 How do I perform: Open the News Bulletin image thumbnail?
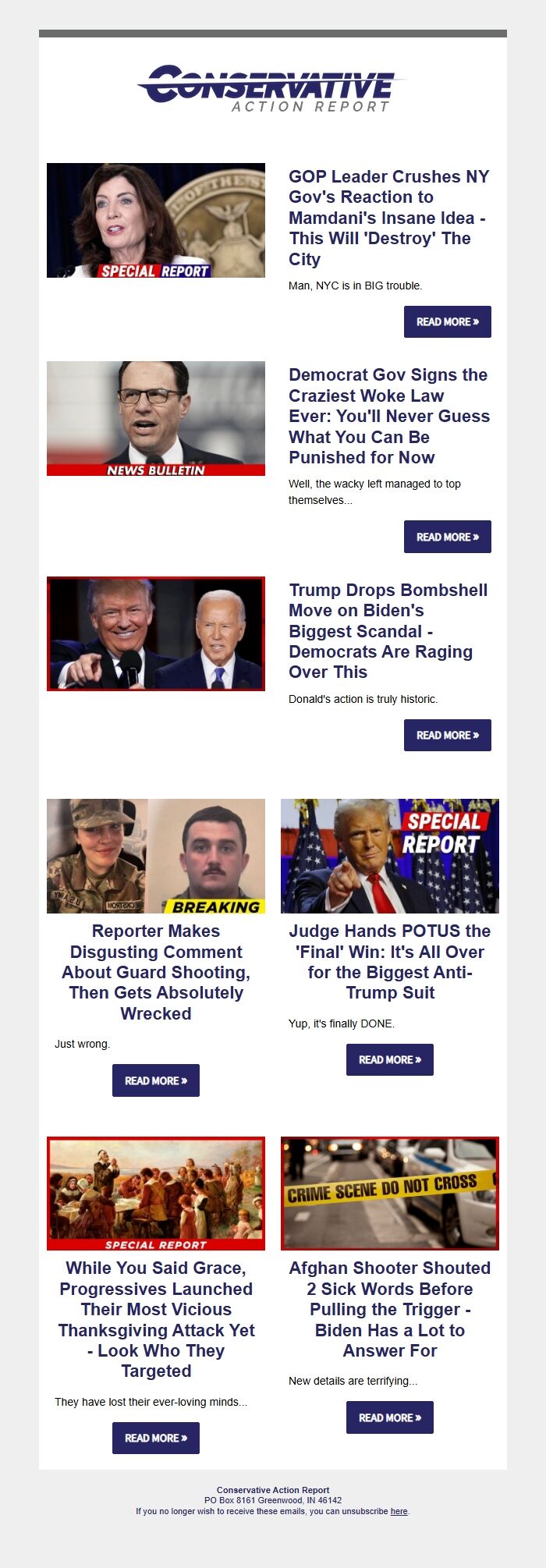[x=156, y=418]
